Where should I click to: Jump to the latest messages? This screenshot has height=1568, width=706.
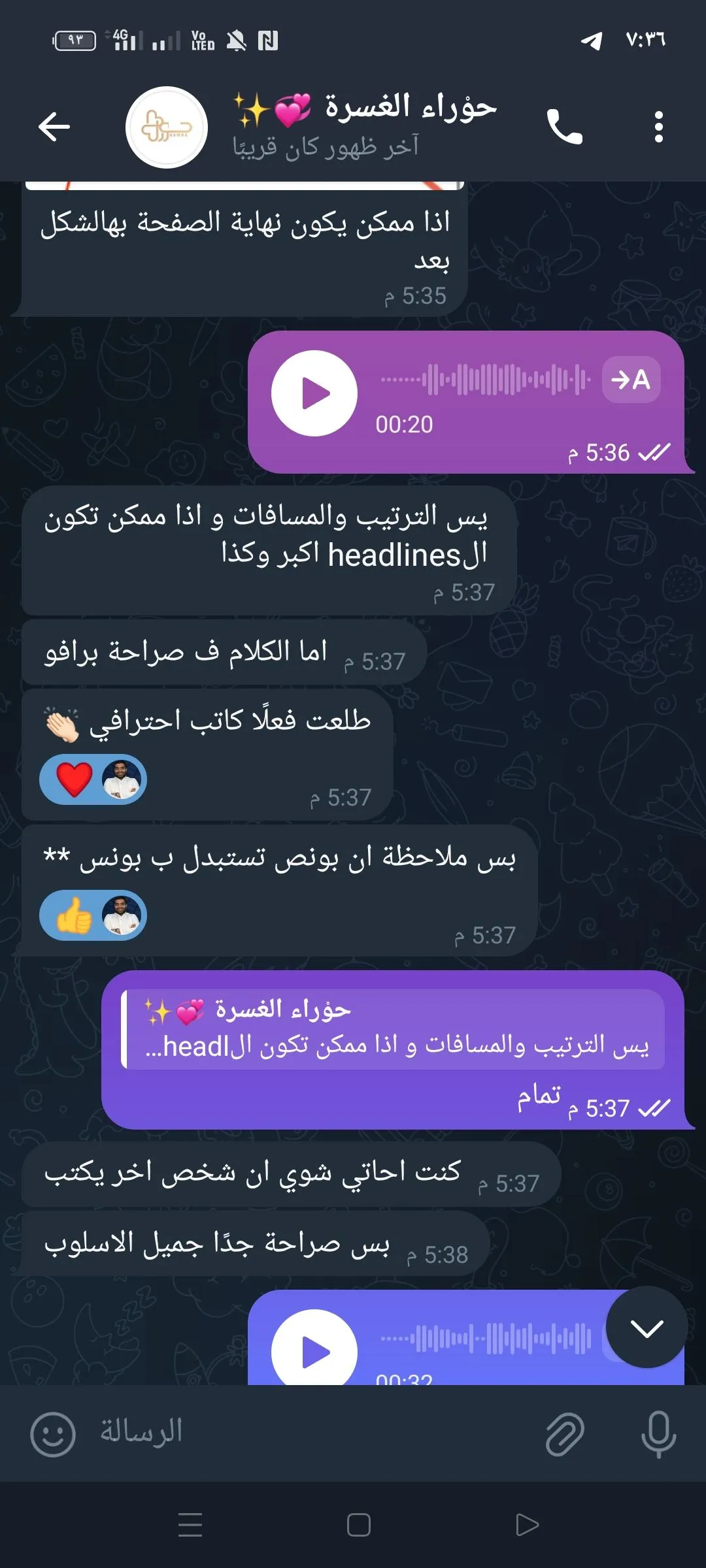pyautogui.click(x=646, y=1327)
